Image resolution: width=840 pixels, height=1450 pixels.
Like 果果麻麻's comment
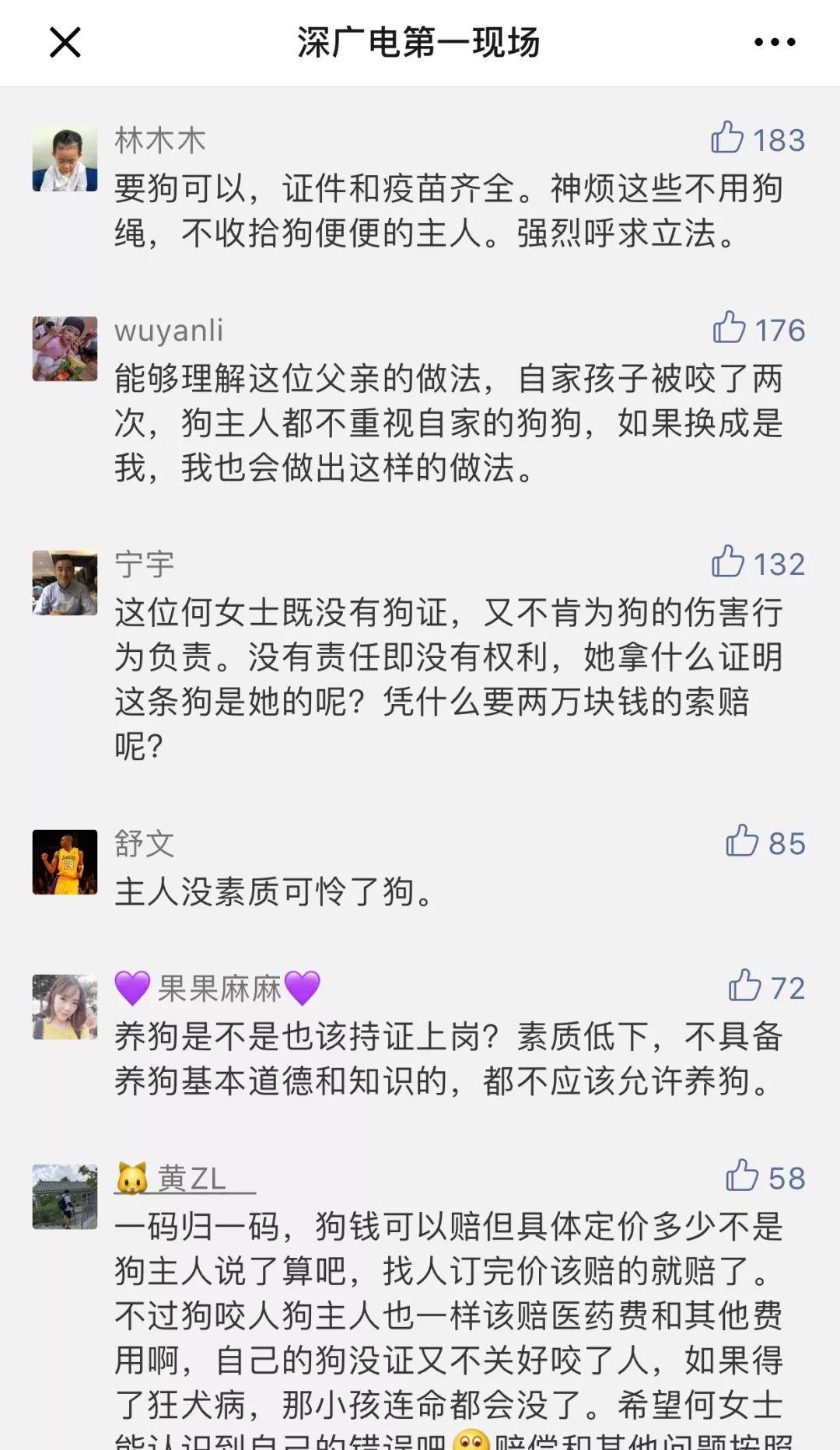tap(744, 986)
